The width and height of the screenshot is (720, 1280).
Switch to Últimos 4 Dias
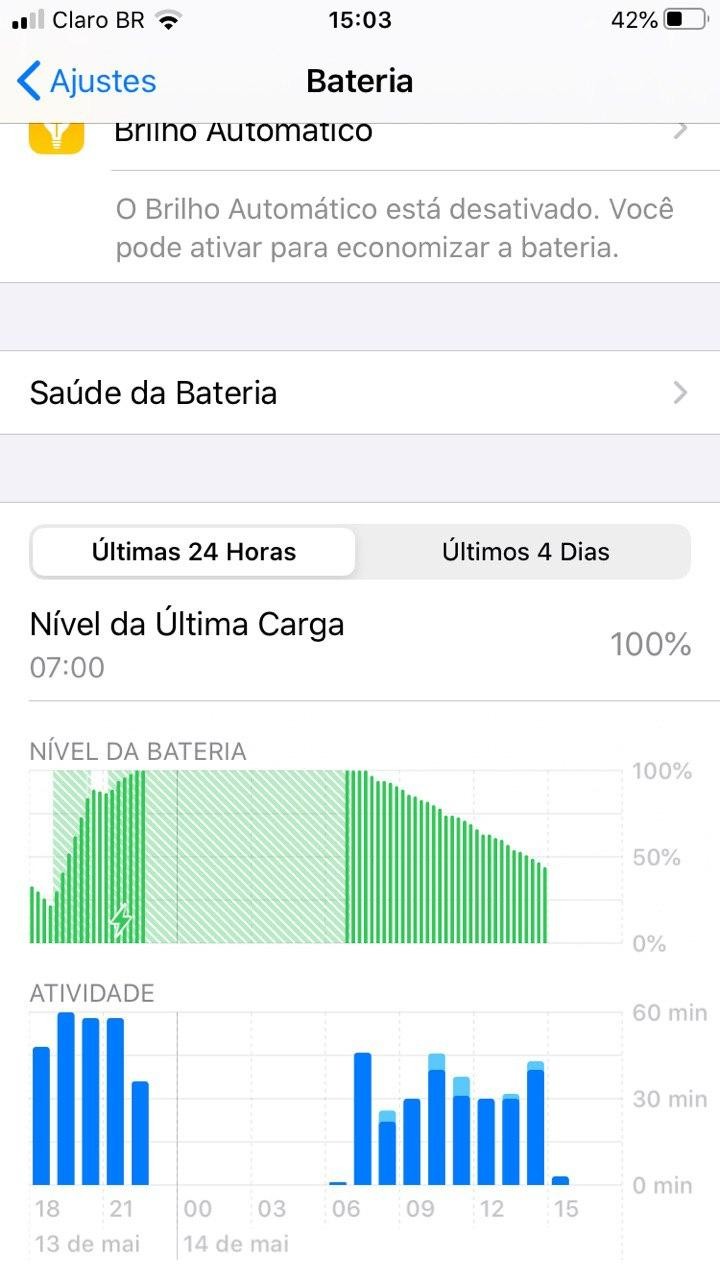click(525, 552)
